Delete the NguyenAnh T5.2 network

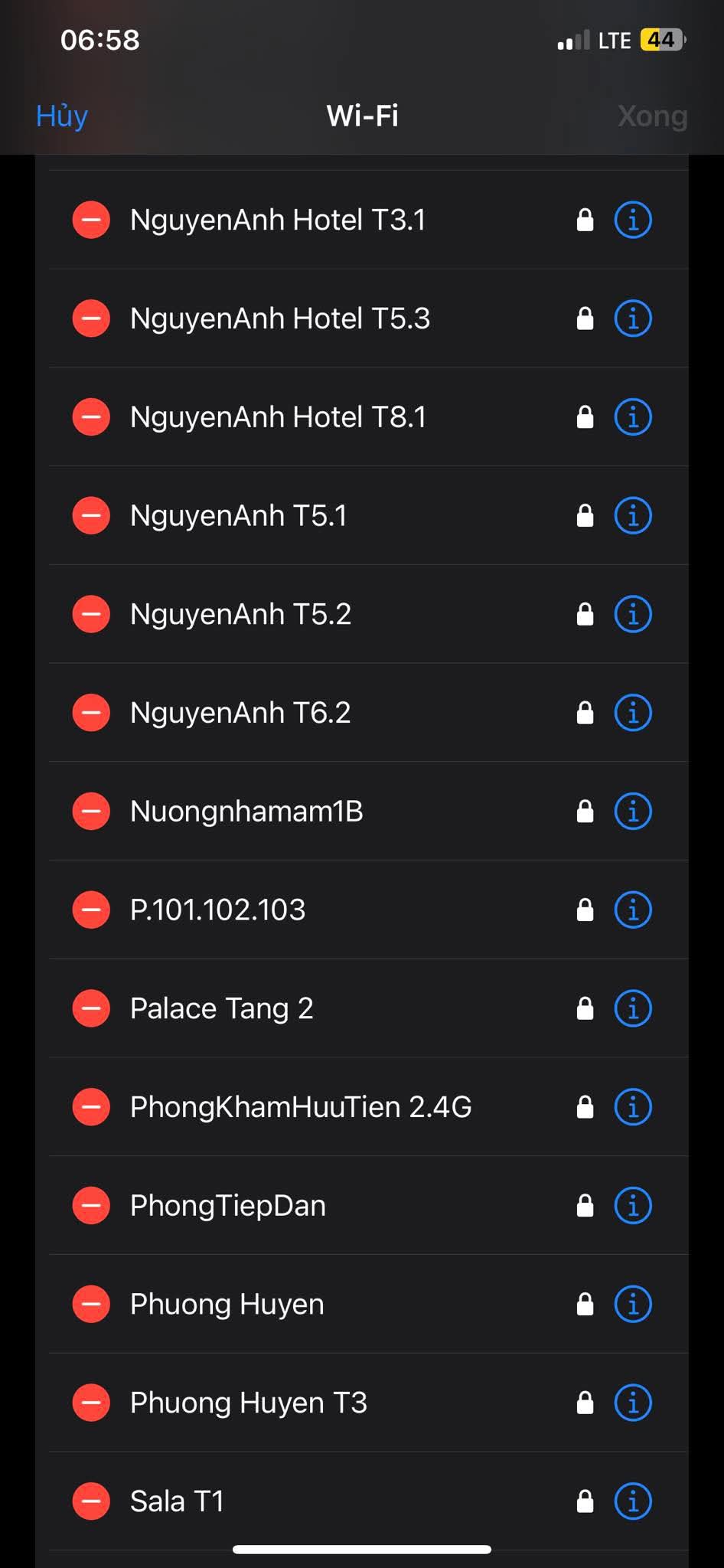tap(91, 614)
